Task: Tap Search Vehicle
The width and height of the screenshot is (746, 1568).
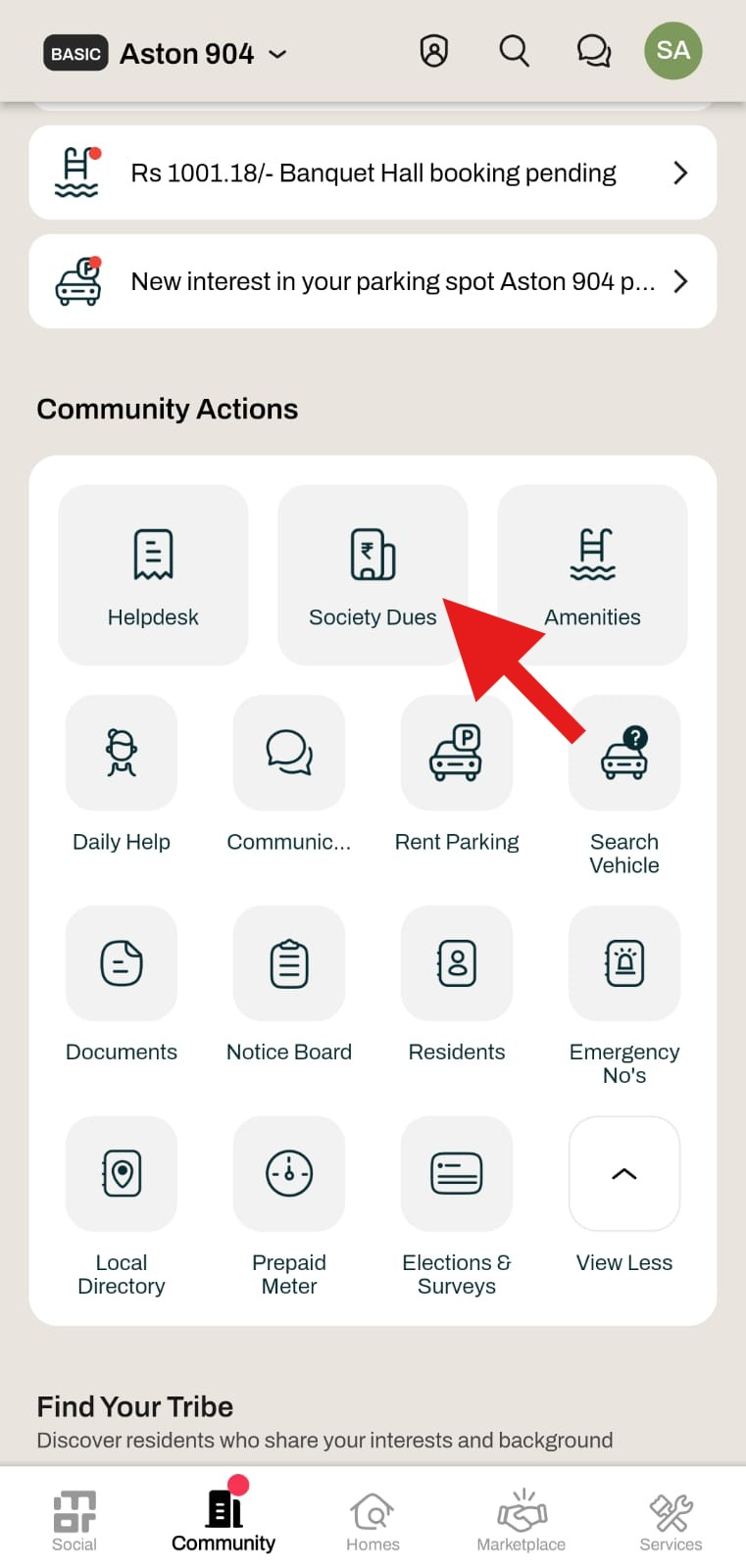Action: (624, 786)
